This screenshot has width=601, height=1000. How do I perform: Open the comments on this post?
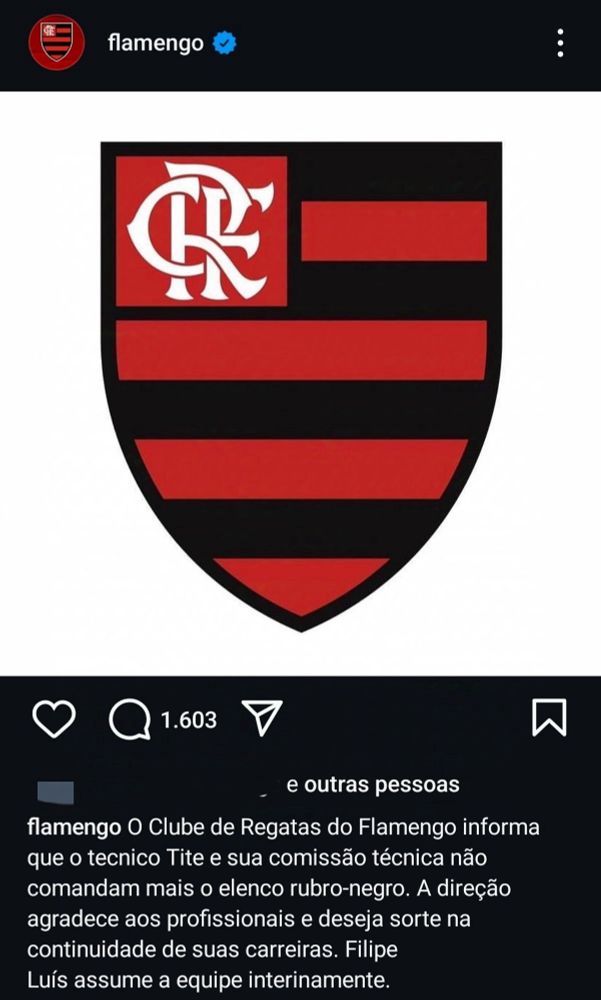pos(130,718)
